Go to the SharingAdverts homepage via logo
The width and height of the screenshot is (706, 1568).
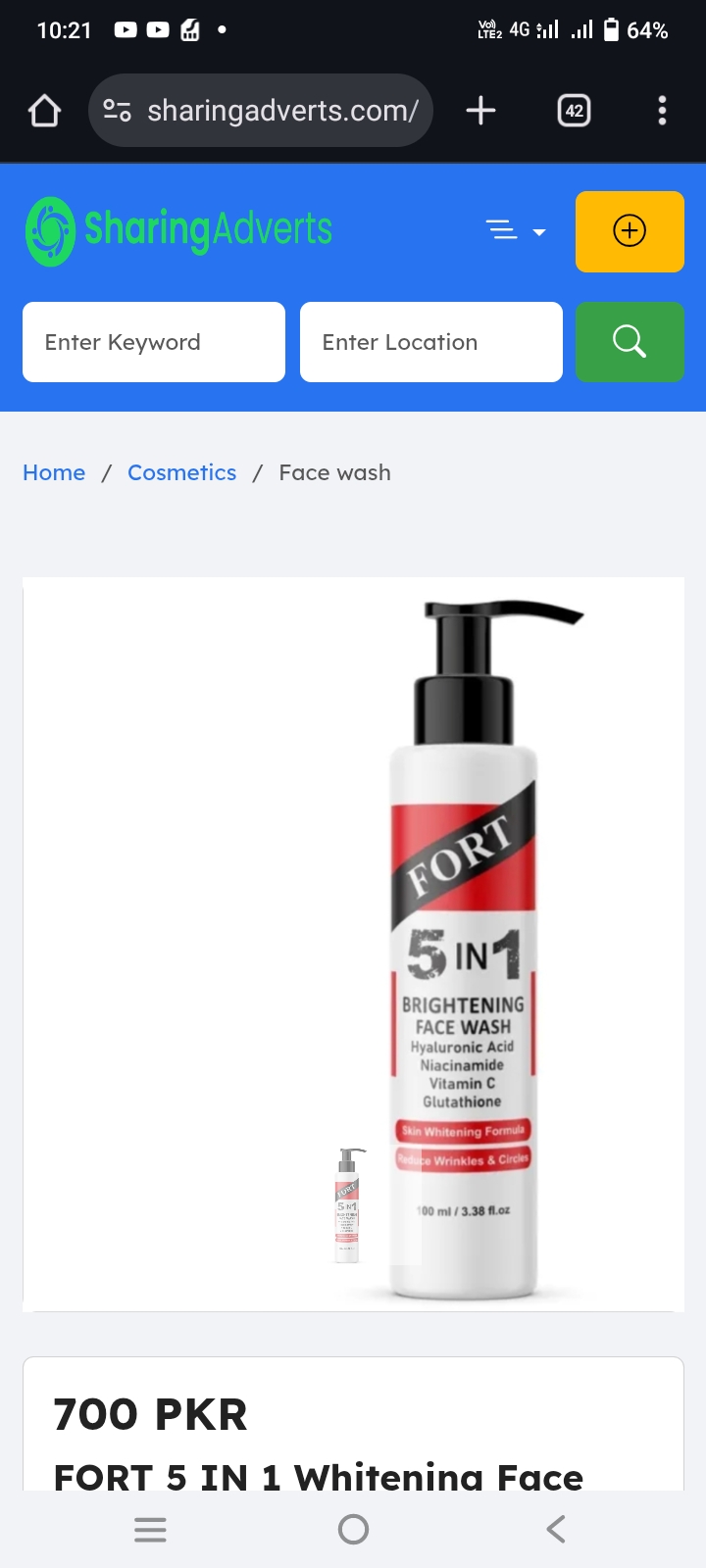point(178,231)
